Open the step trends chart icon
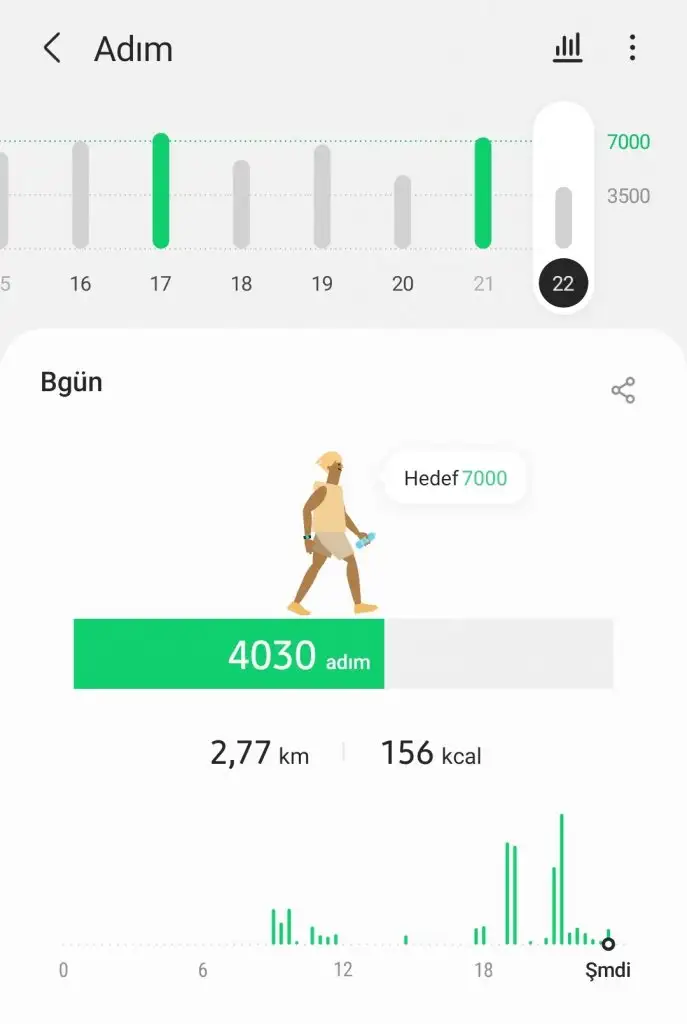The height and width of the screenshot is (1024, 687). pos(567,48)
